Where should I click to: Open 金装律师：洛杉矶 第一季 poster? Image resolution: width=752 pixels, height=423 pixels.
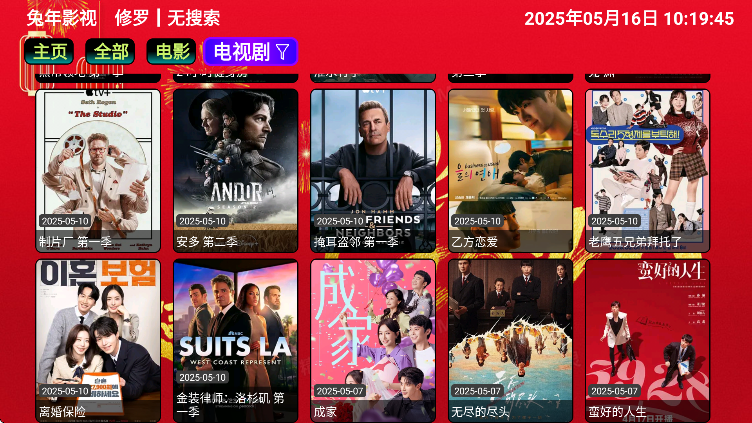(x=235, y=340)
